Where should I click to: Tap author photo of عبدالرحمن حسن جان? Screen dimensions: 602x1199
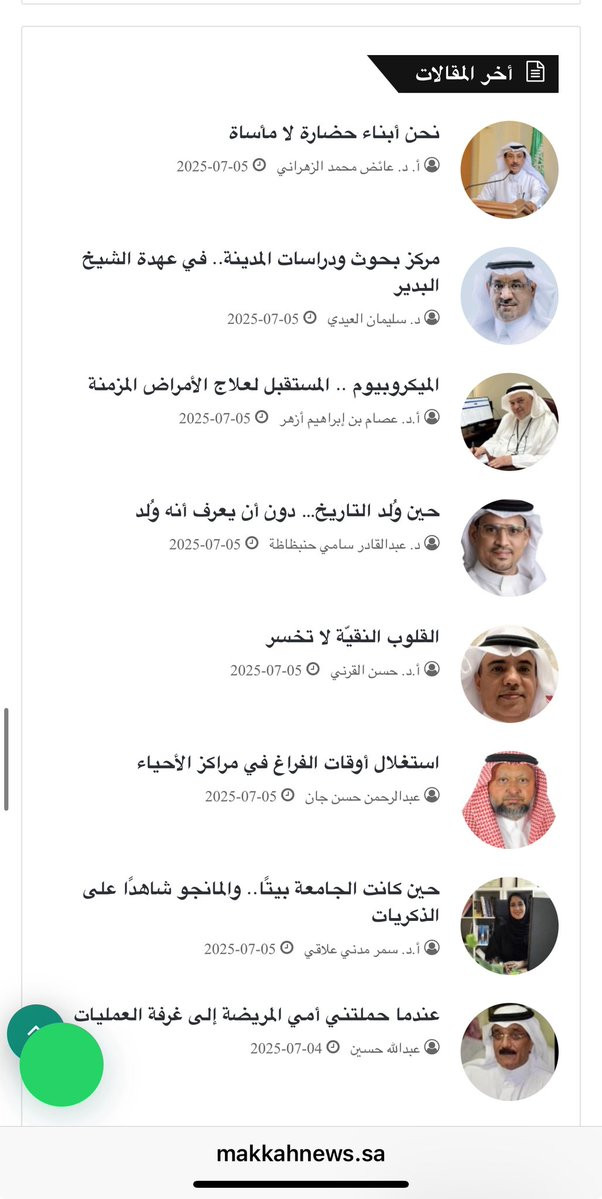[x=509, y=800]
